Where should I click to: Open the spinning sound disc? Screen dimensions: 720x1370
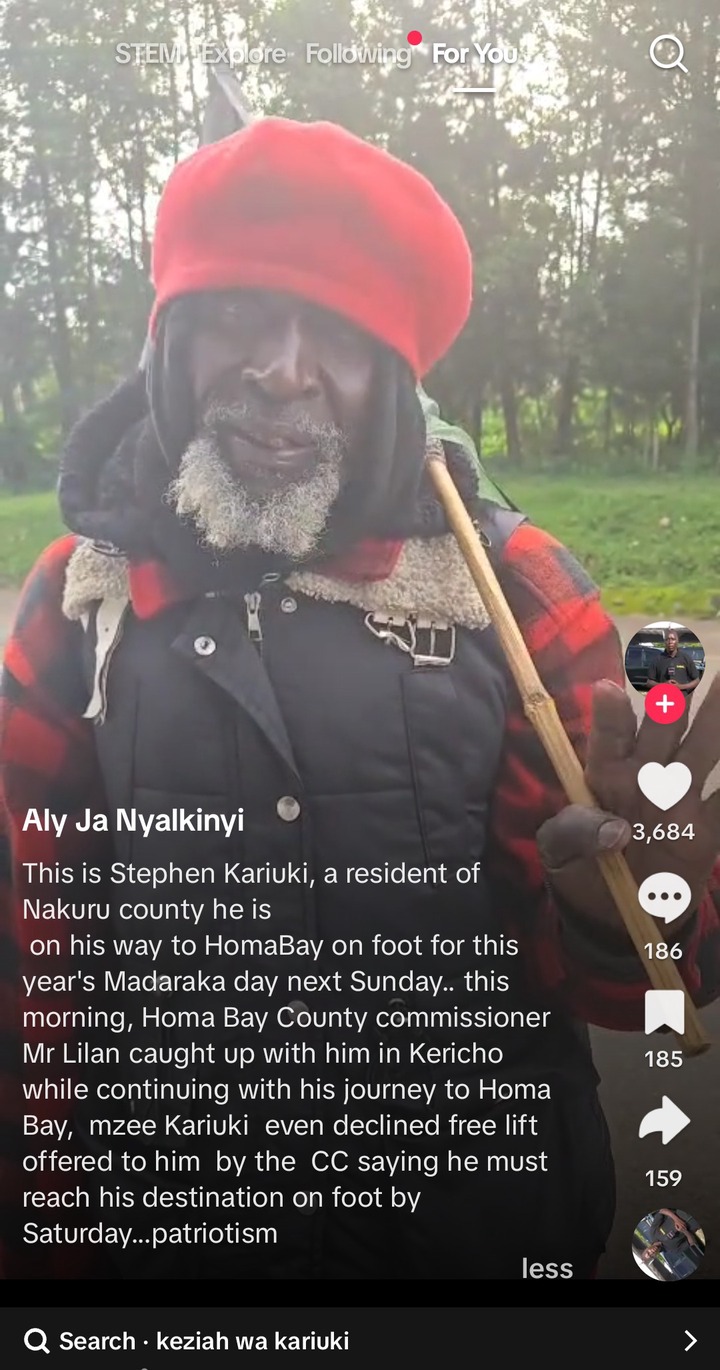[668, 1244]
